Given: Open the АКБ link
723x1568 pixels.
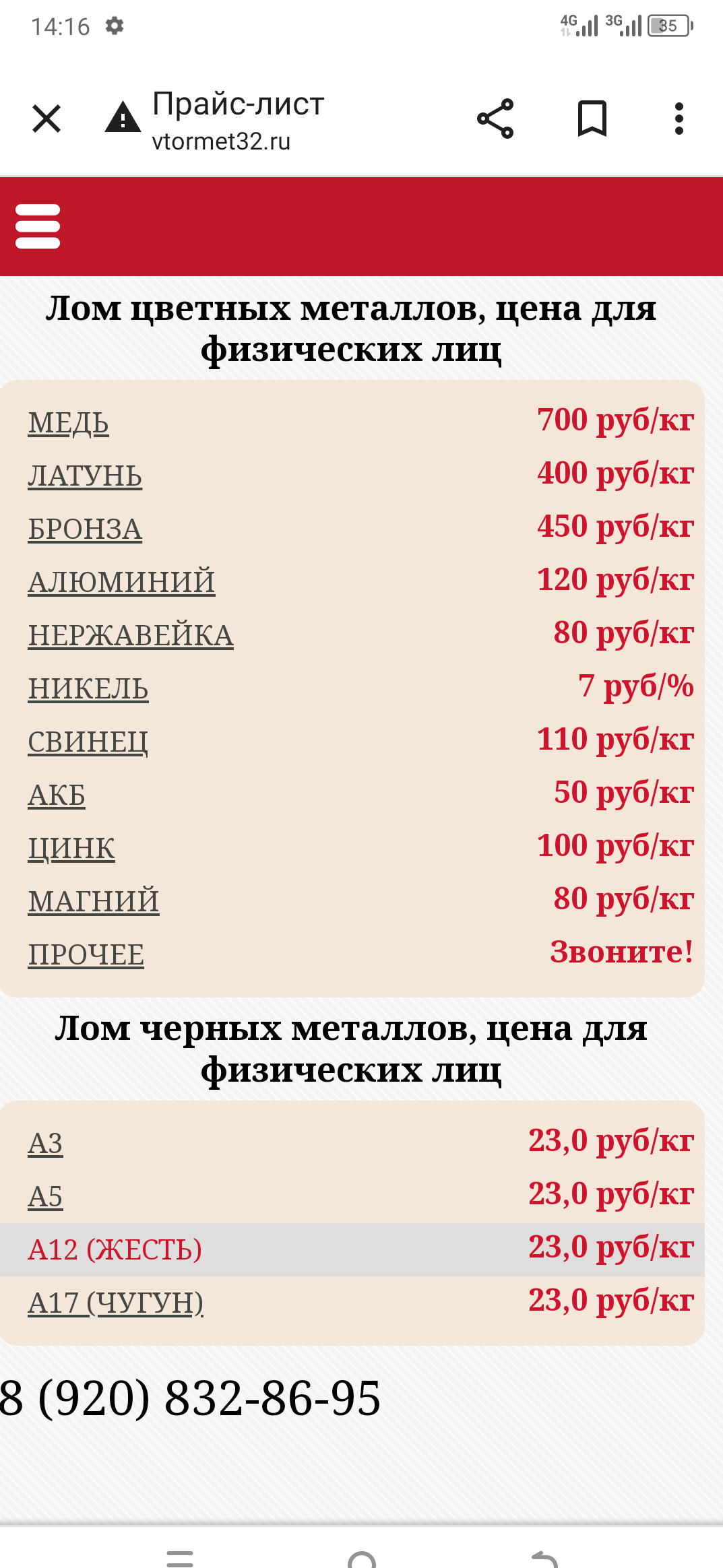Looking at the screenshot, I should (x=57, y=795).
